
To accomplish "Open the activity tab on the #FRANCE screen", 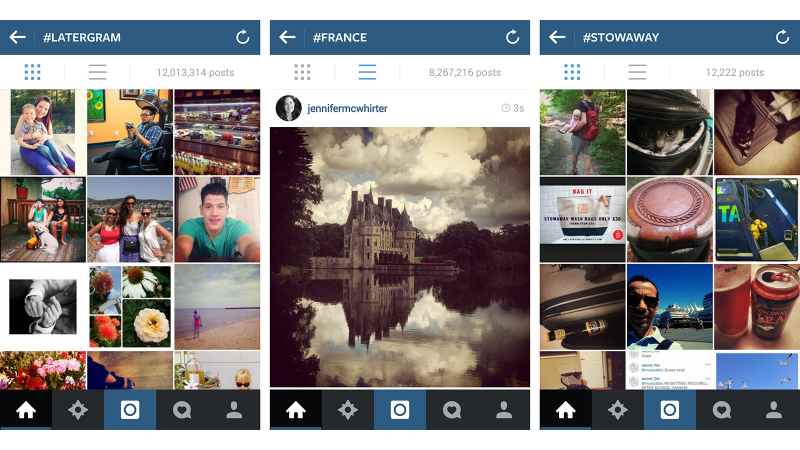I will click(452, 409).
